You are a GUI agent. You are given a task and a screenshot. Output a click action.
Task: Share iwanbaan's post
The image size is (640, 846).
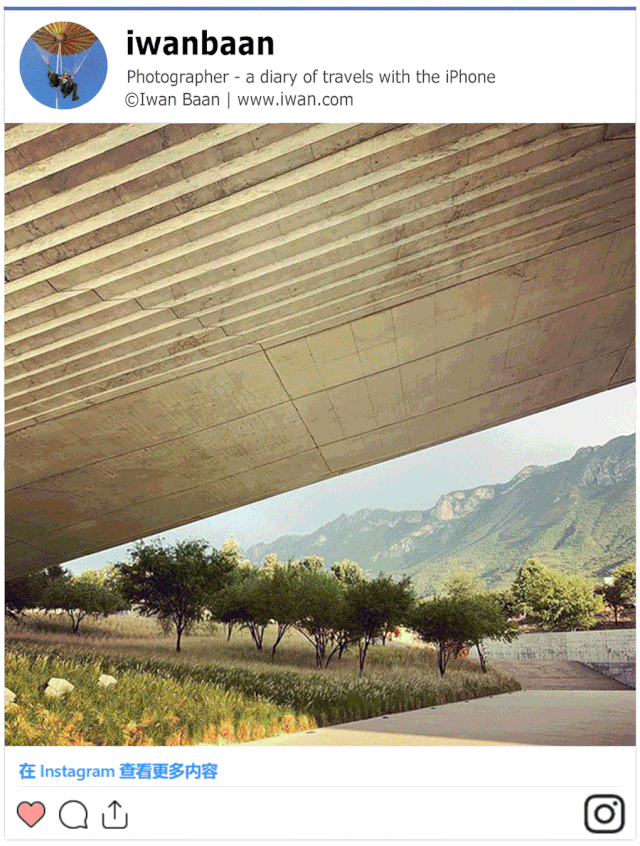(x=115, y=814)
